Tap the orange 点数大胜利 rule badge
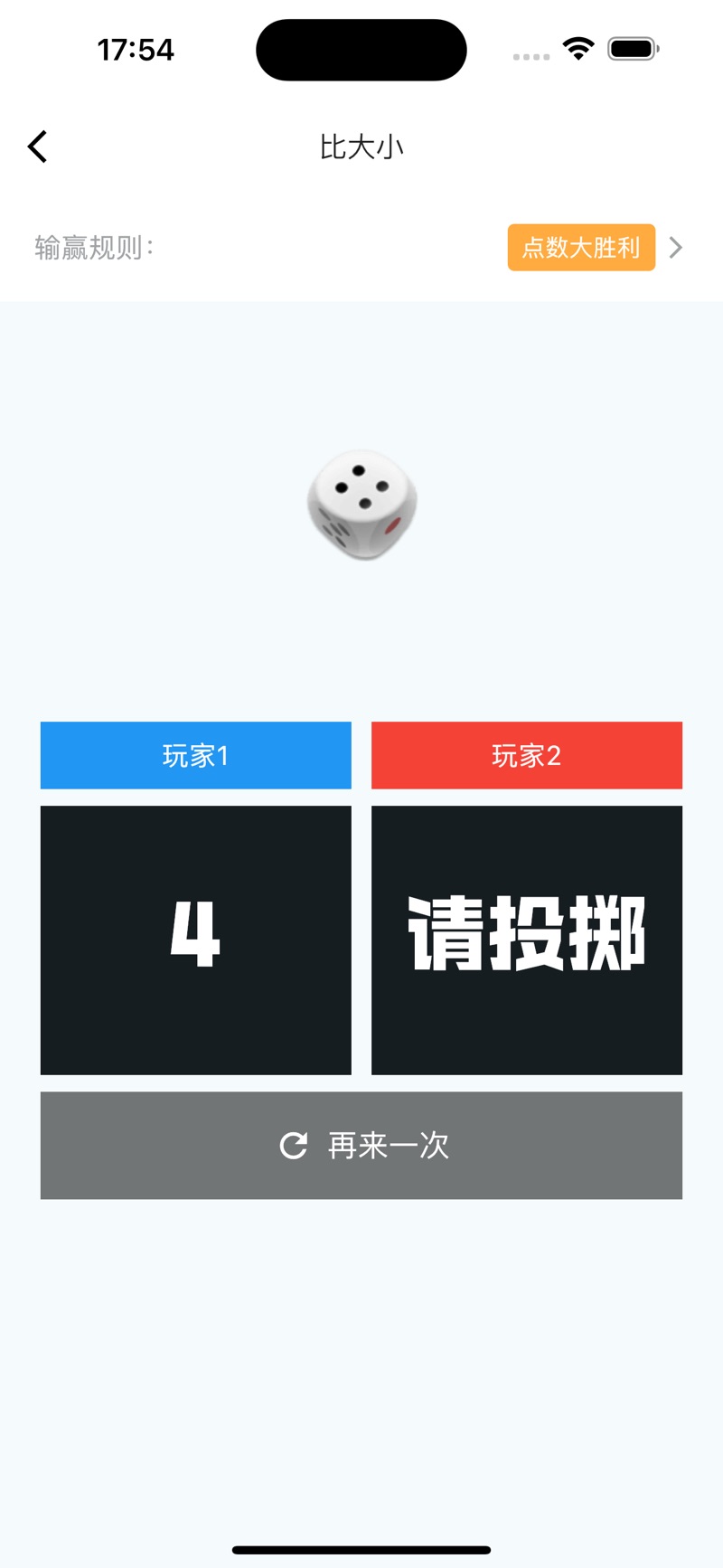Screen dimensions: 723x1568 581,248
